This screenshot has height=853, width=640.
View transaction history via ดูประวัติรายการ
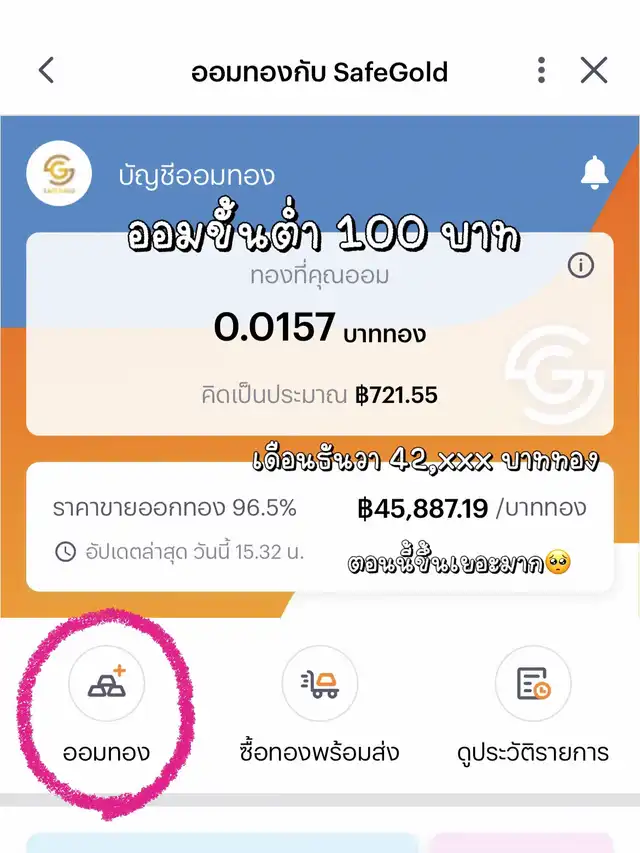[x=533, y=685]
